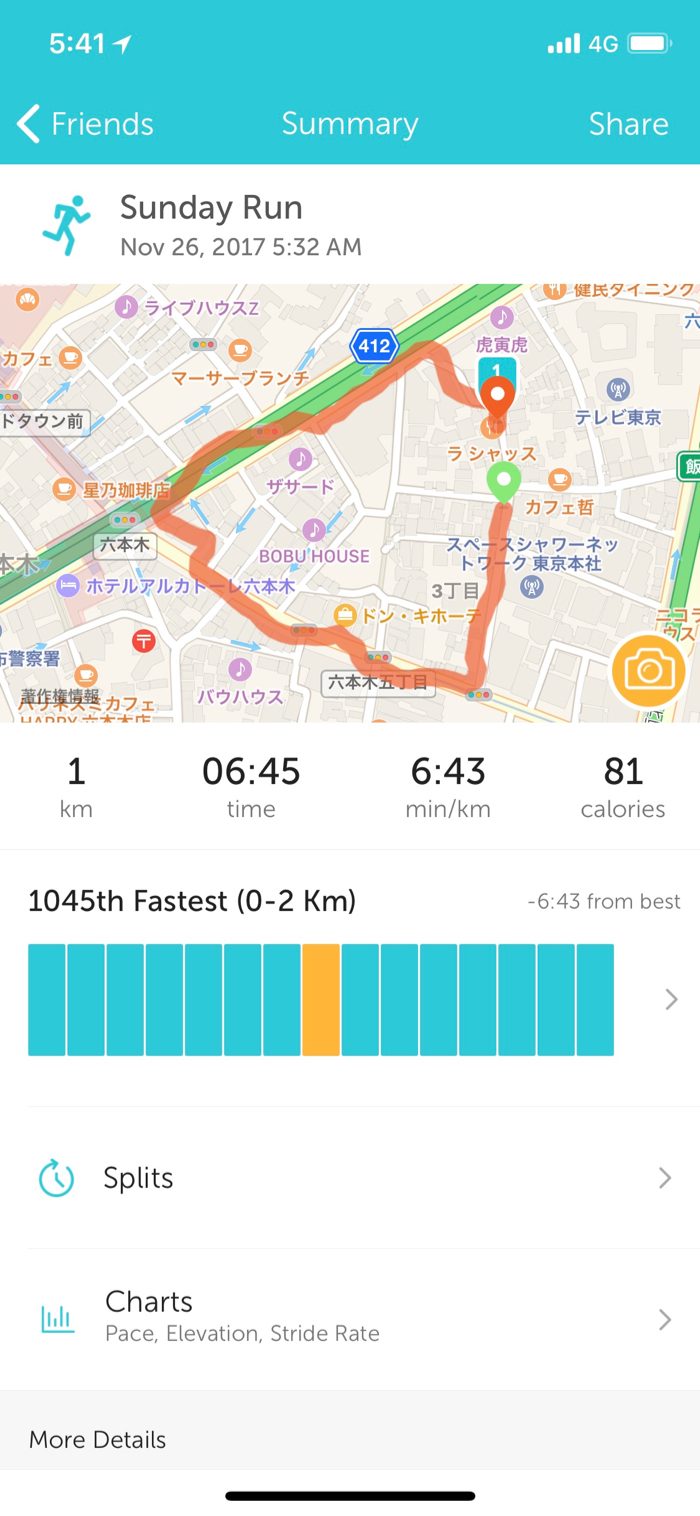Go back to Friends

tap(86, 124)
